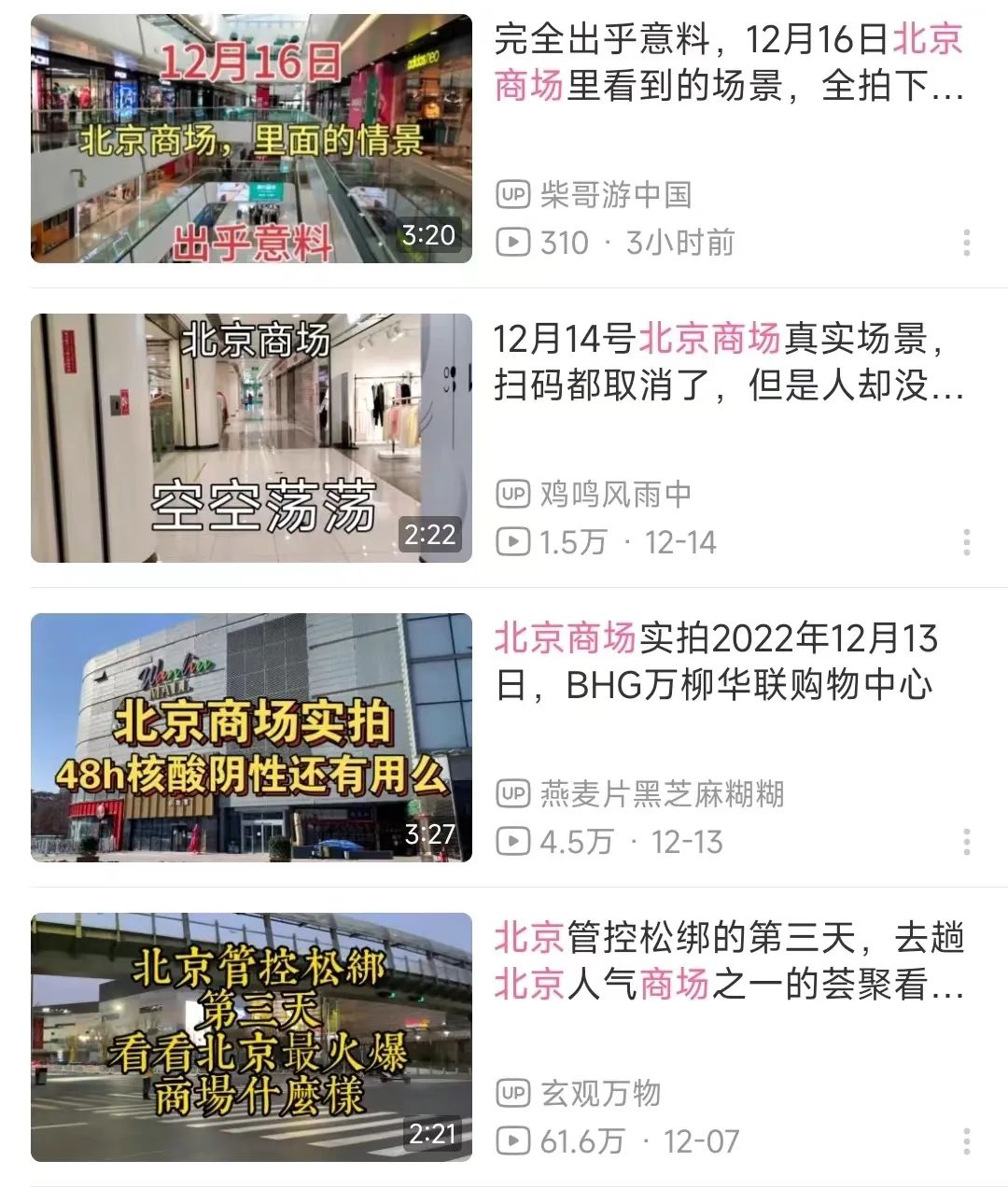Viewport: 1008px width, 1189px height.
Task: Open three-dot menu for 玄观万物 video
Action: tap(967, 1141)
